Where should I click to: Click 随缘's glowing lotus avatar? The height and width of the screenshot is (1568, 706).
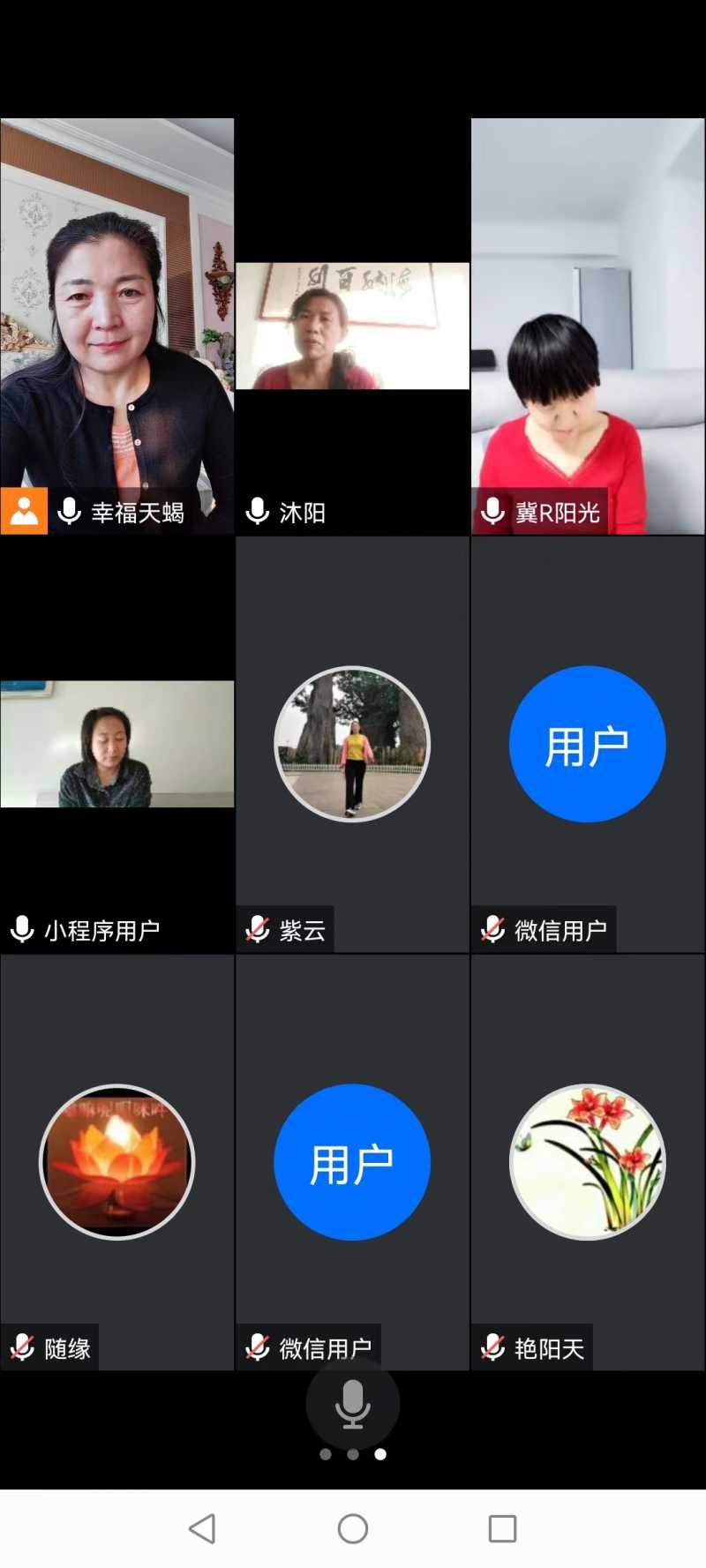tap(116, 1163)
